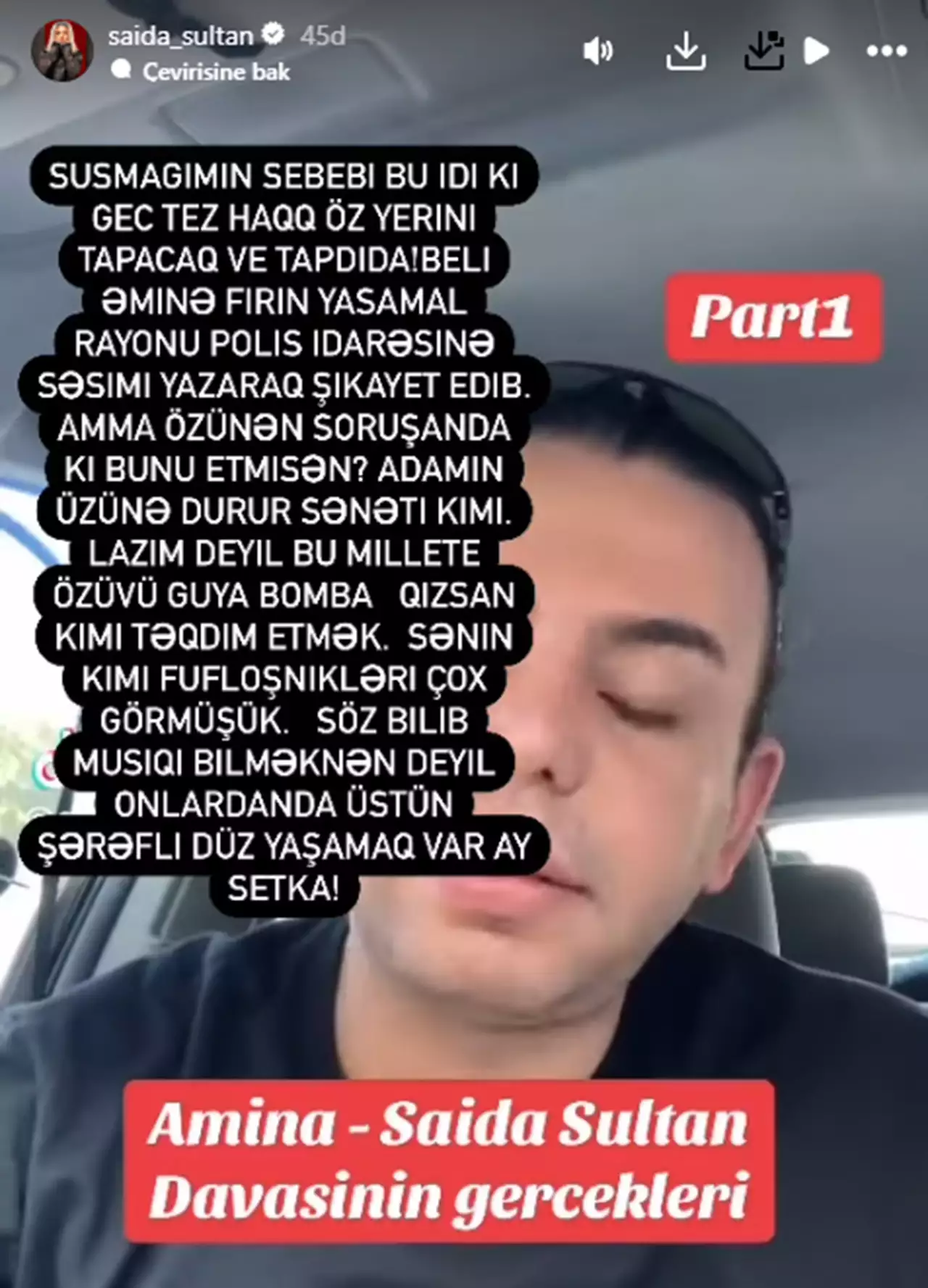Open the three-dot overflow menu
The image size is (928, 1288).
(886, 51)
